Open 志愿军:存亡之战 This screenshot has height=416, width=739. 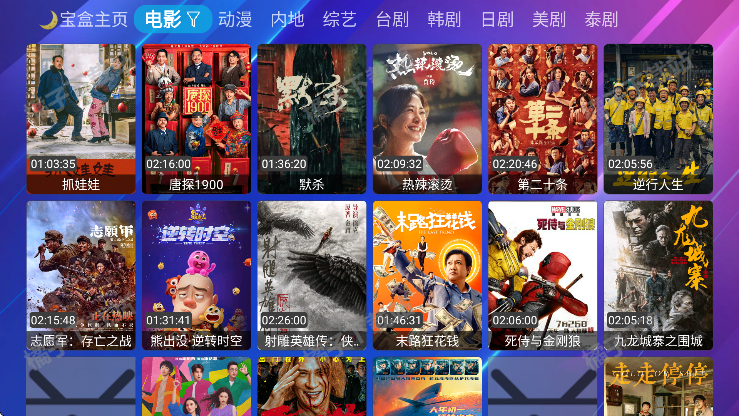(x=81, y=275)
